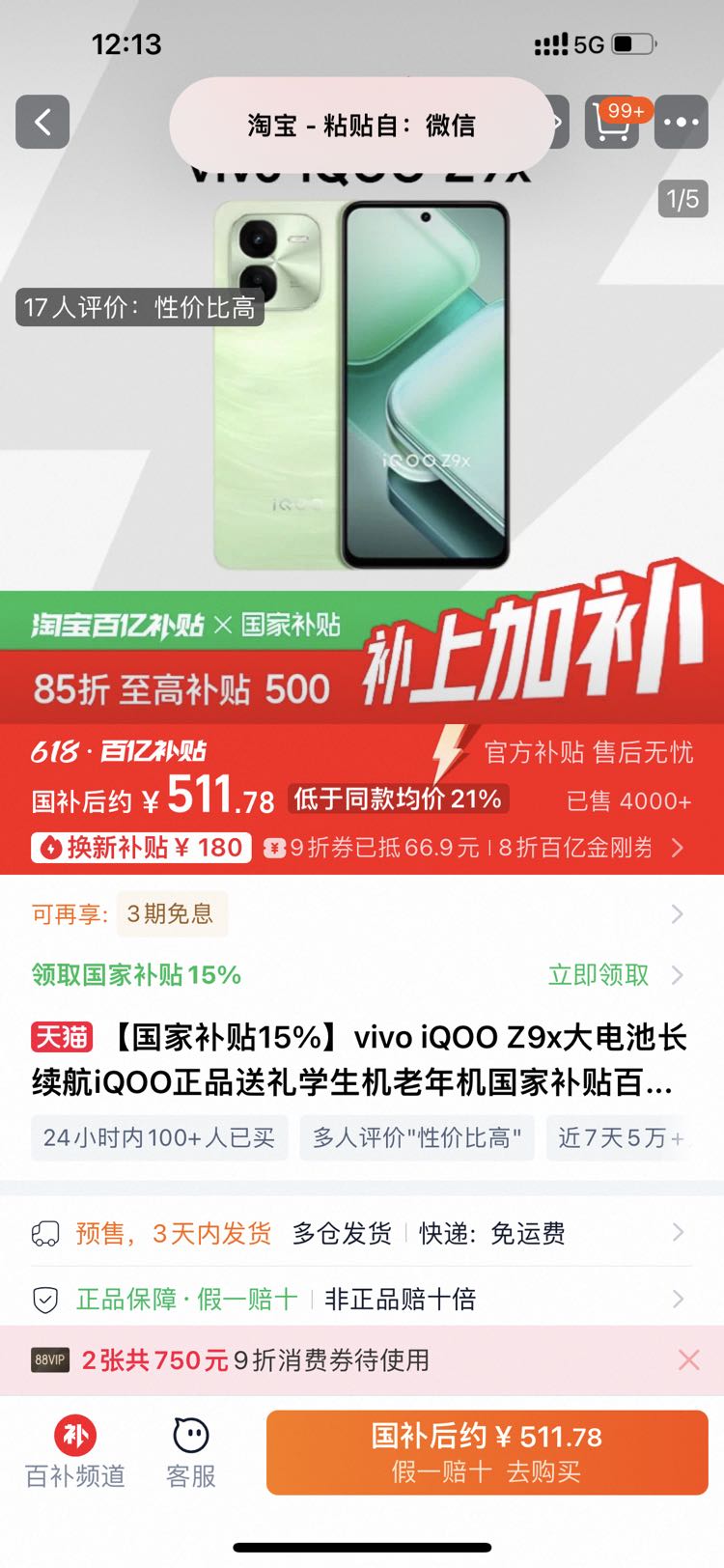Open the vivo iQOO Z9x product image

click(x=362, y=386)
